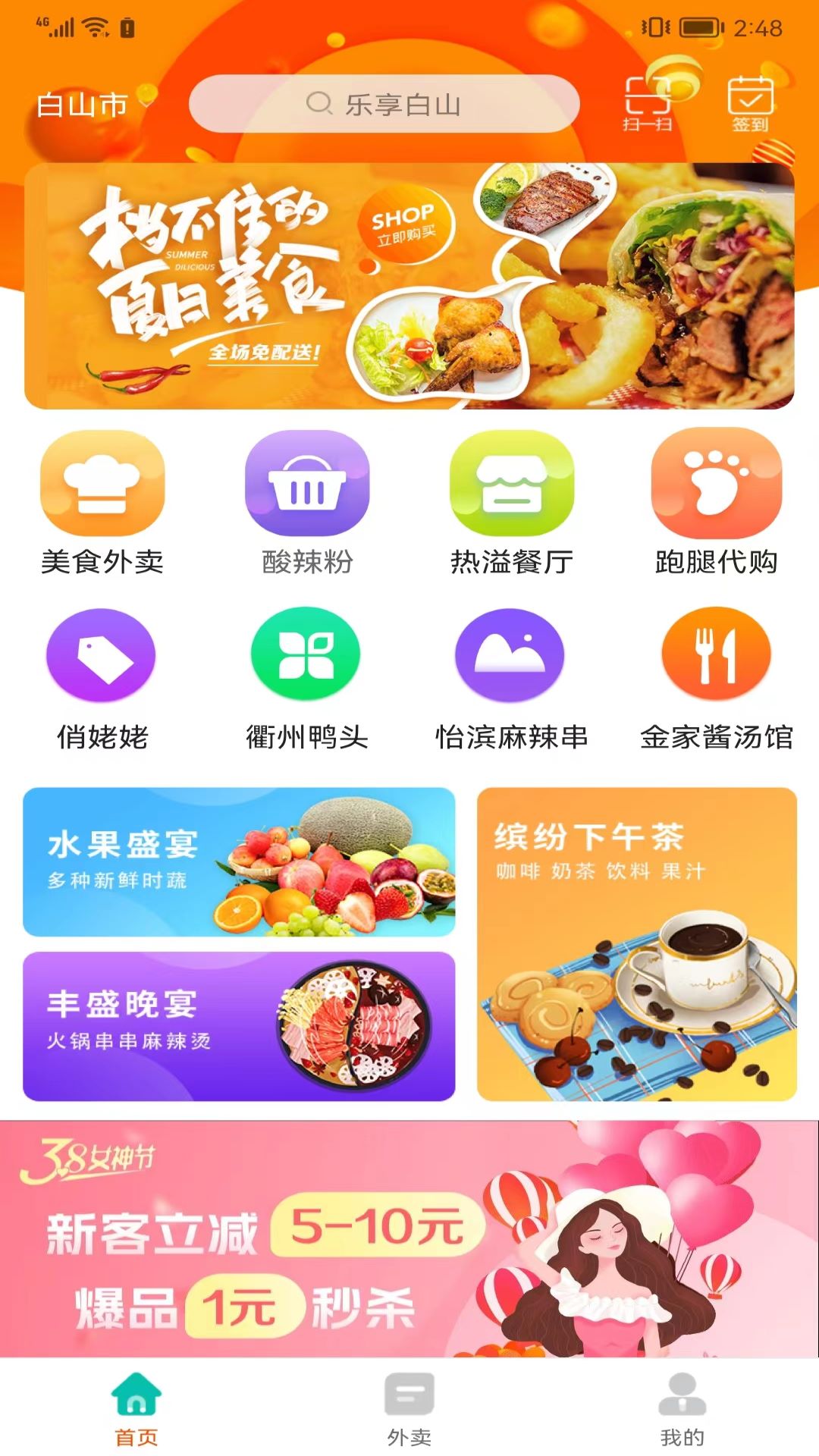Open the 丰盛晚宴 hotpot card
Screen dimensions: 819x1456
(239, 1026)
